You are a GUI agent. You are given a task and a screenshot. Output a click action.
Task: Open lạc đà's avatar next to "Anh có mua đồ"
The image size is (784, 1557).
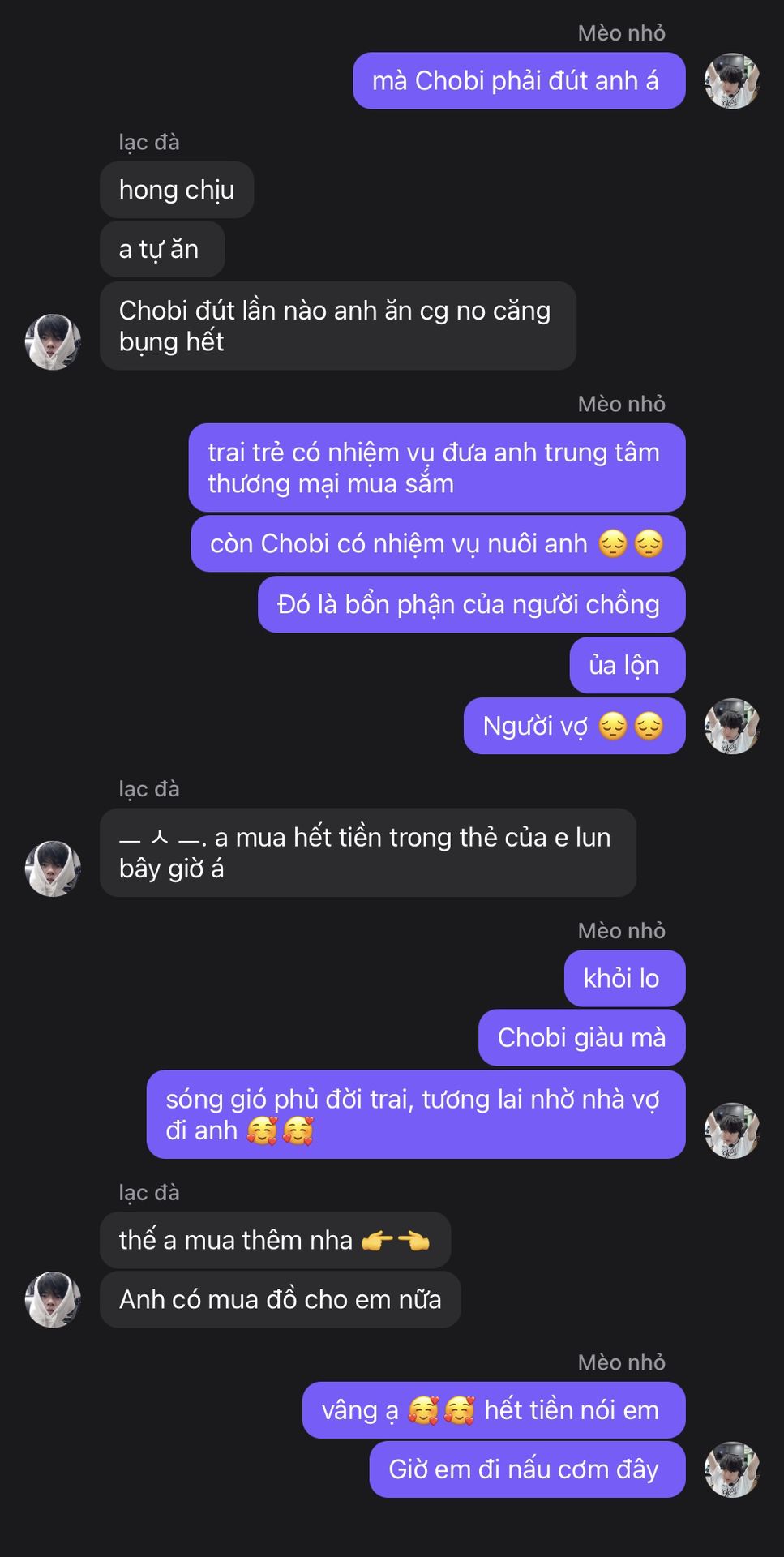click(x=53, y=1298)
